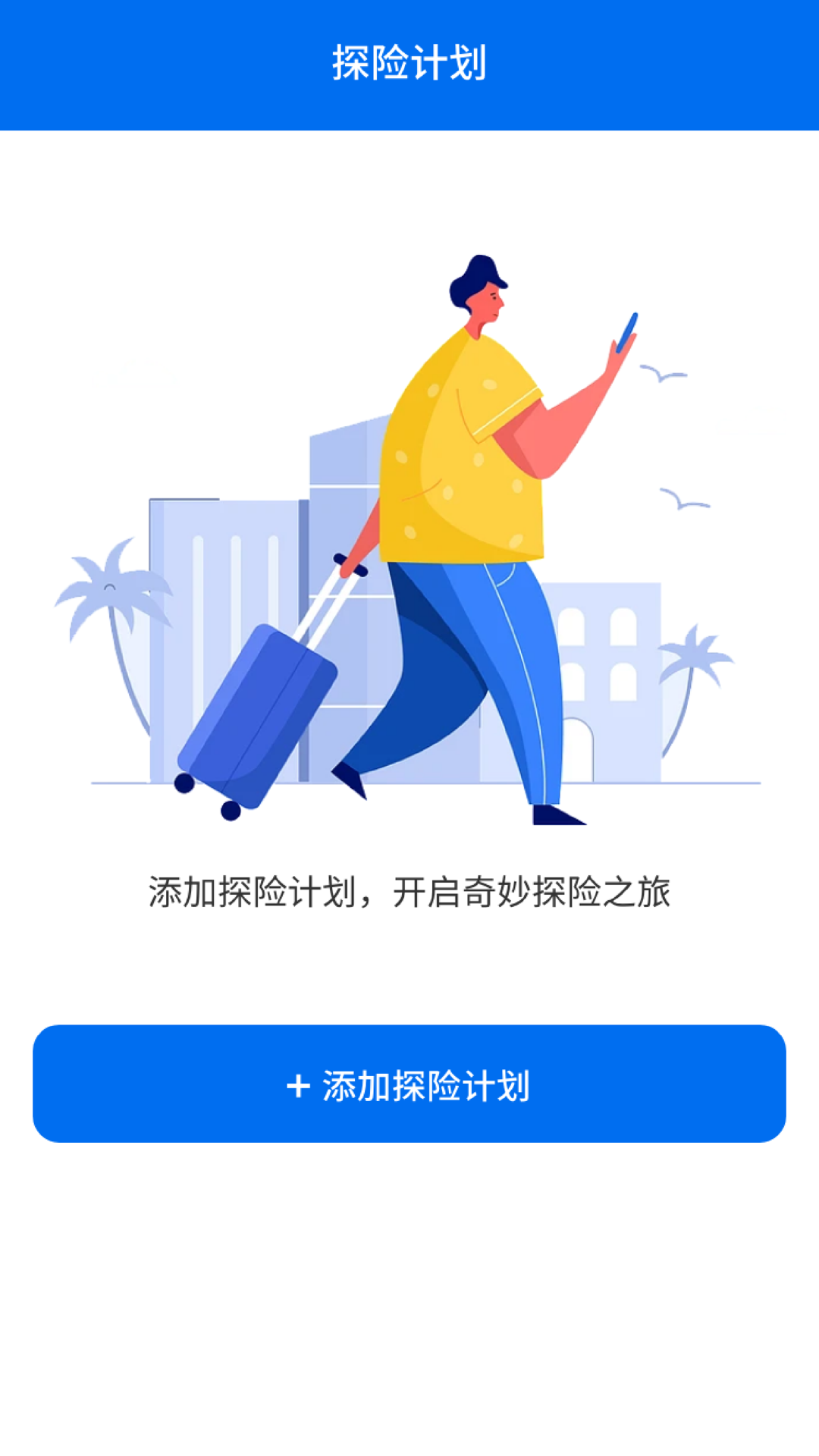The width and height of the screenshot is (819, 1456).
Task: Tap the 添加探险计划 button
Action: click(x=409, y=1084)
